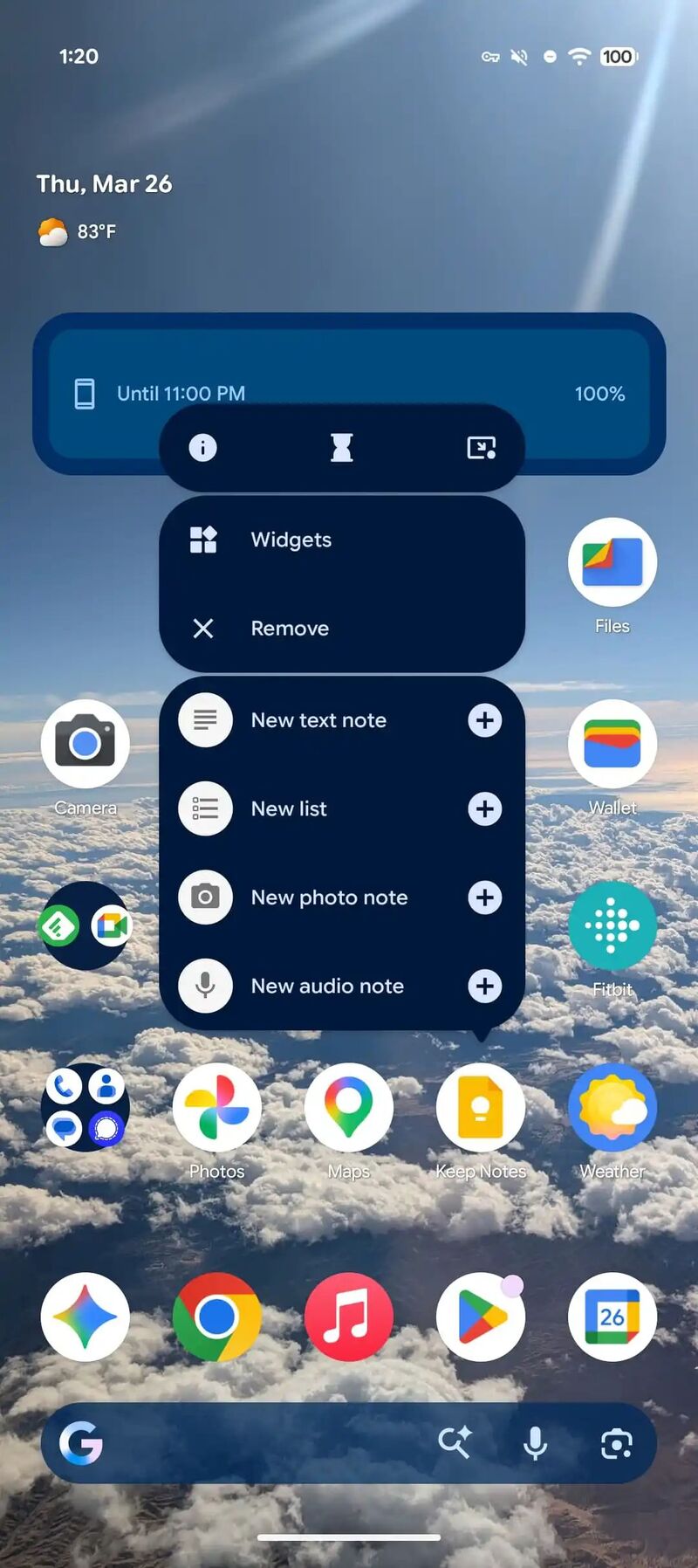Open the Files app
This screenshot has height=1568, width=698.
[x=612, y=563]
